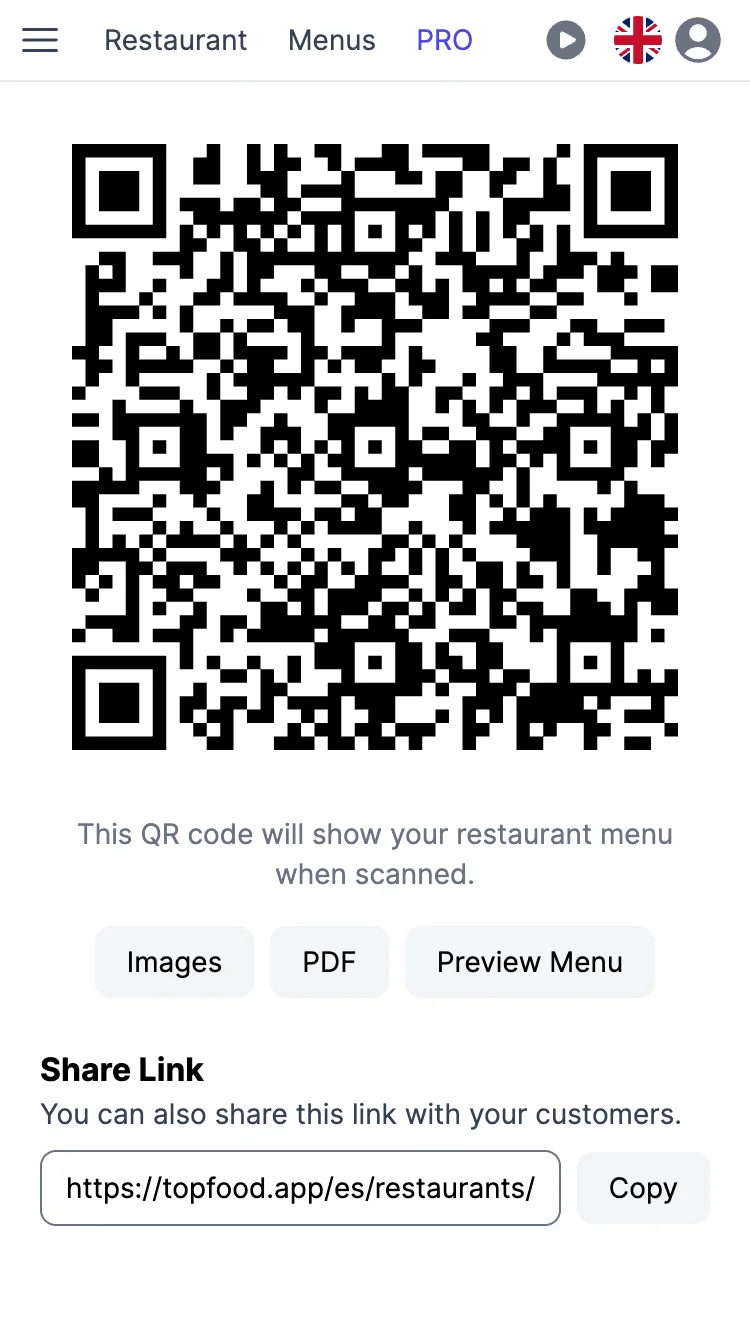Viewport: 750px width, 1334px height.
Task: Copy the restaurant share link
Action: click(x=643, y=1188)
